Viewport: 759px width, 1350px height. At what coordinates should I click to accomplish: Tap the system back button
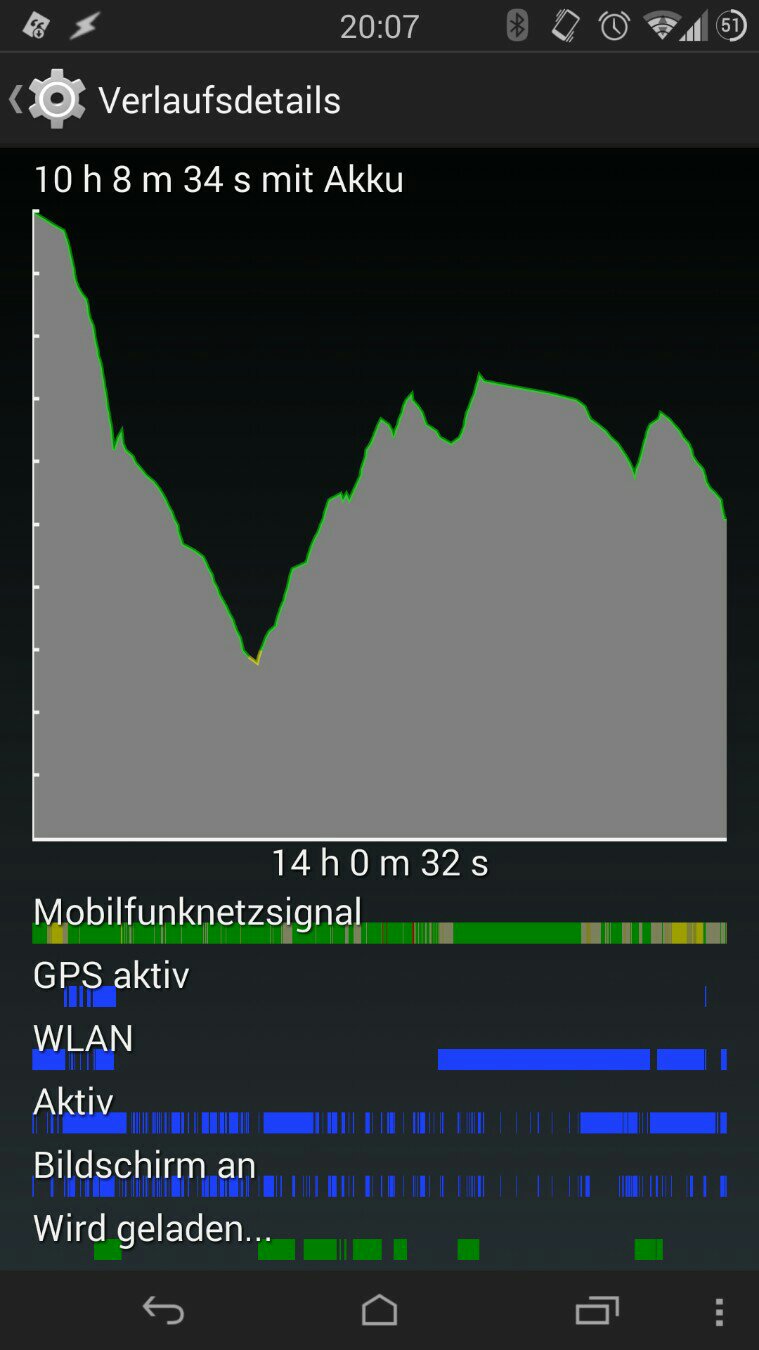point(163,1310)
